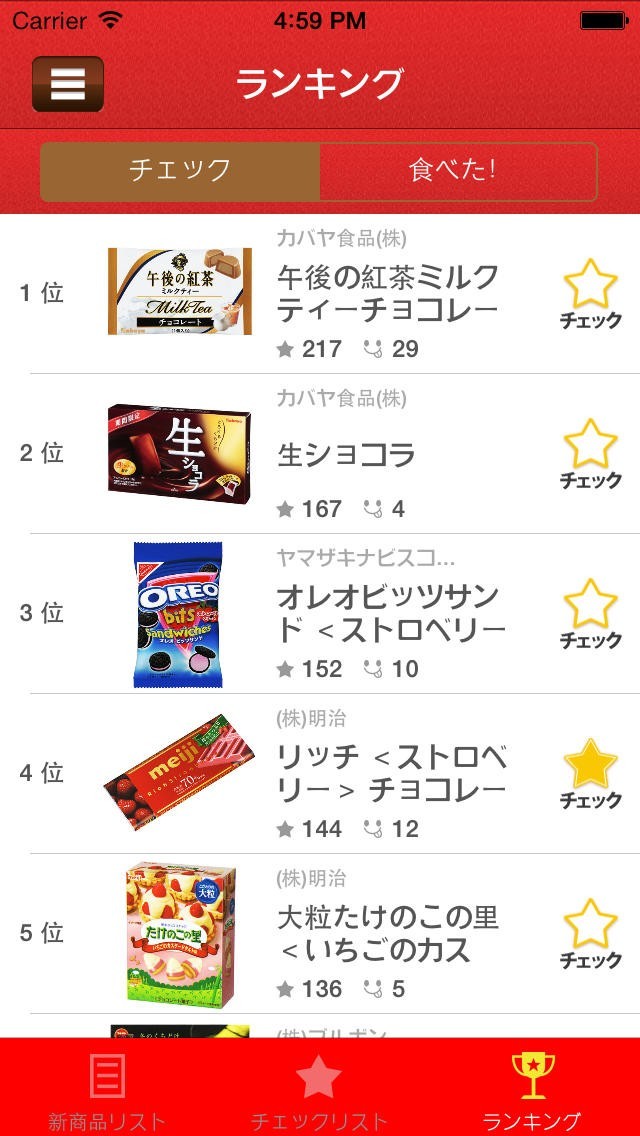Go to the 新商品リスト tab

pyautogui.click(x=107, y=1088)
